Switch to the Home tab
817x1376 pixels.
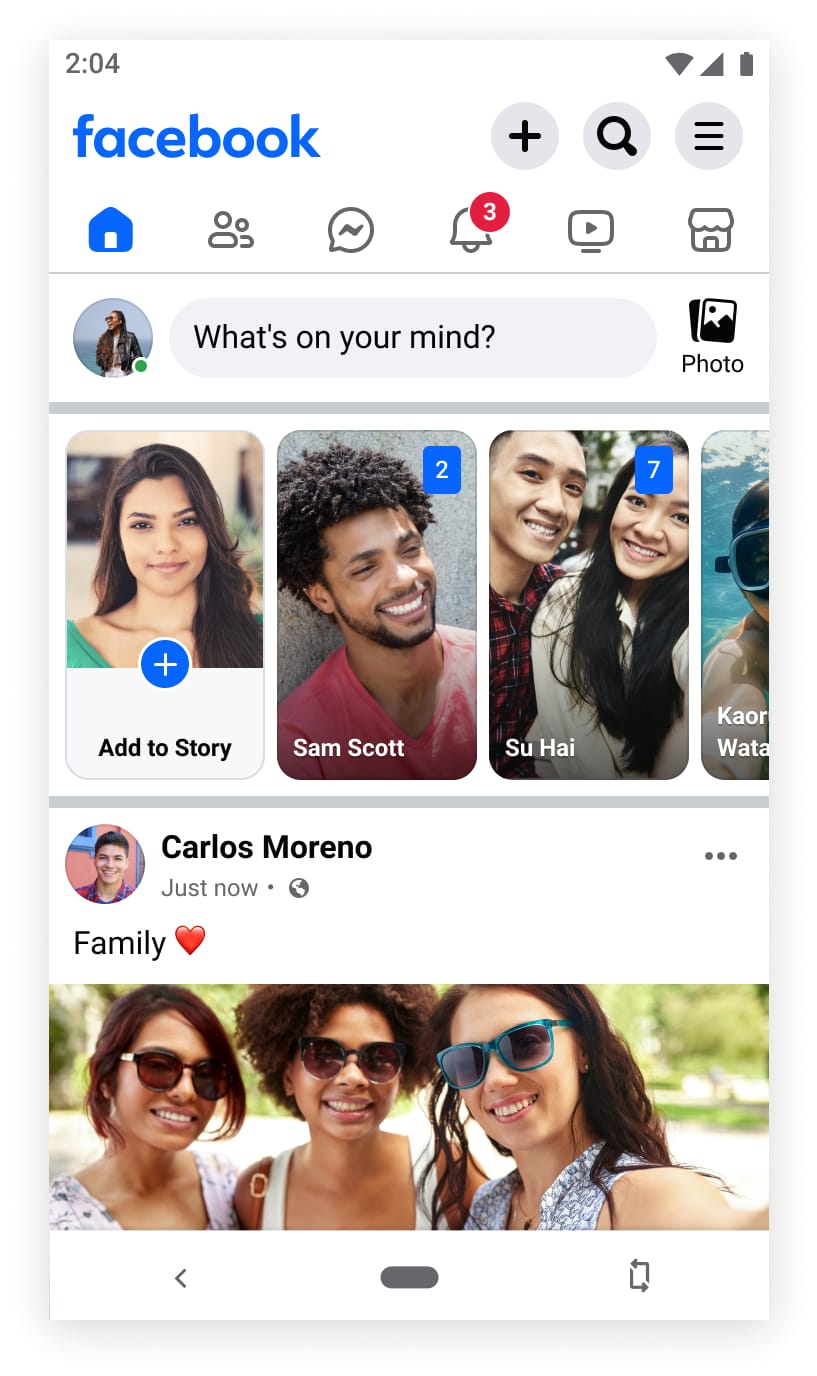111,230
